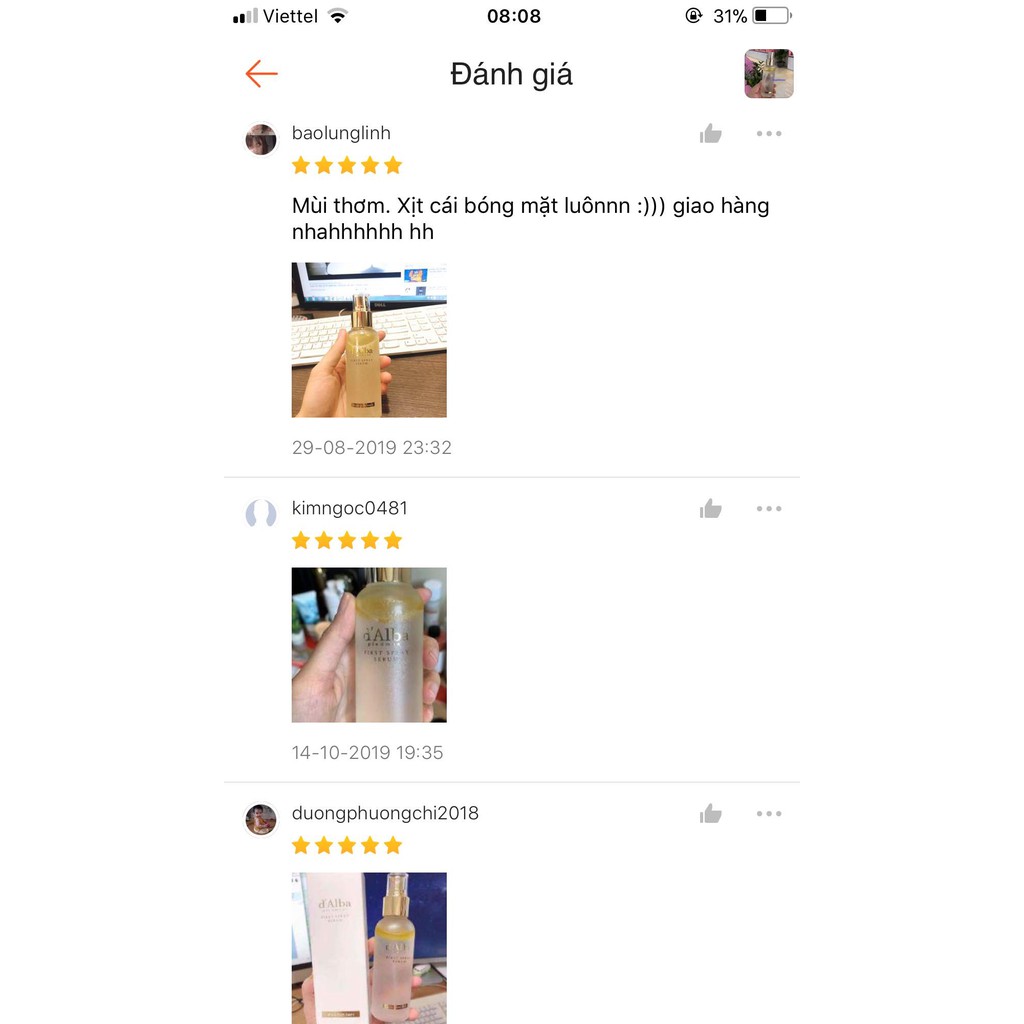Open more options on kimngoc0481's review
The width and height of the screenshot is (1024, 1024).
click(x=769, y=509)
